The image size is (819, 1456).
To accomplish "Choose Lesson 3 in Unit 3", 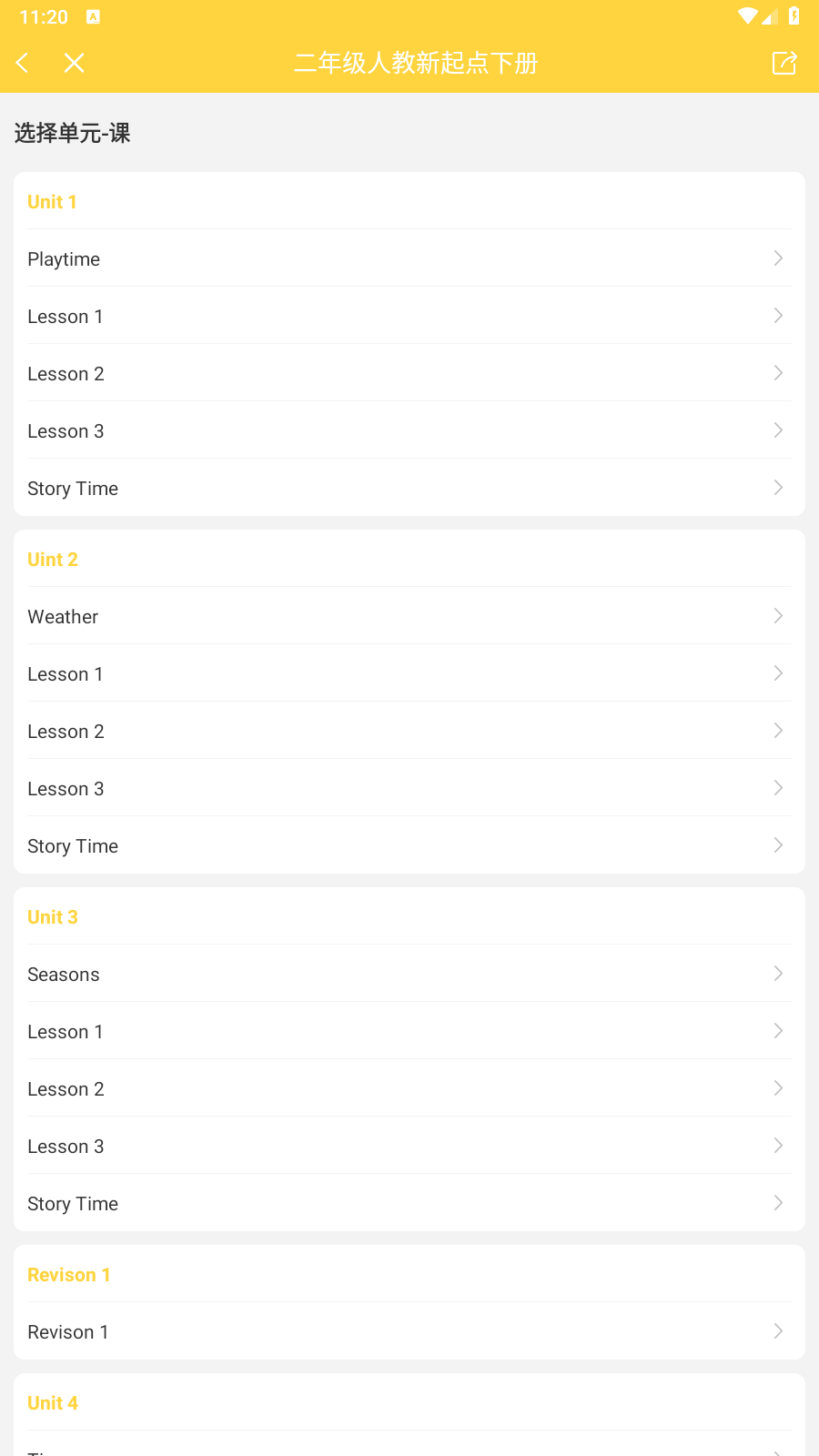I will pyautogui.click(x=409, y=1146).
